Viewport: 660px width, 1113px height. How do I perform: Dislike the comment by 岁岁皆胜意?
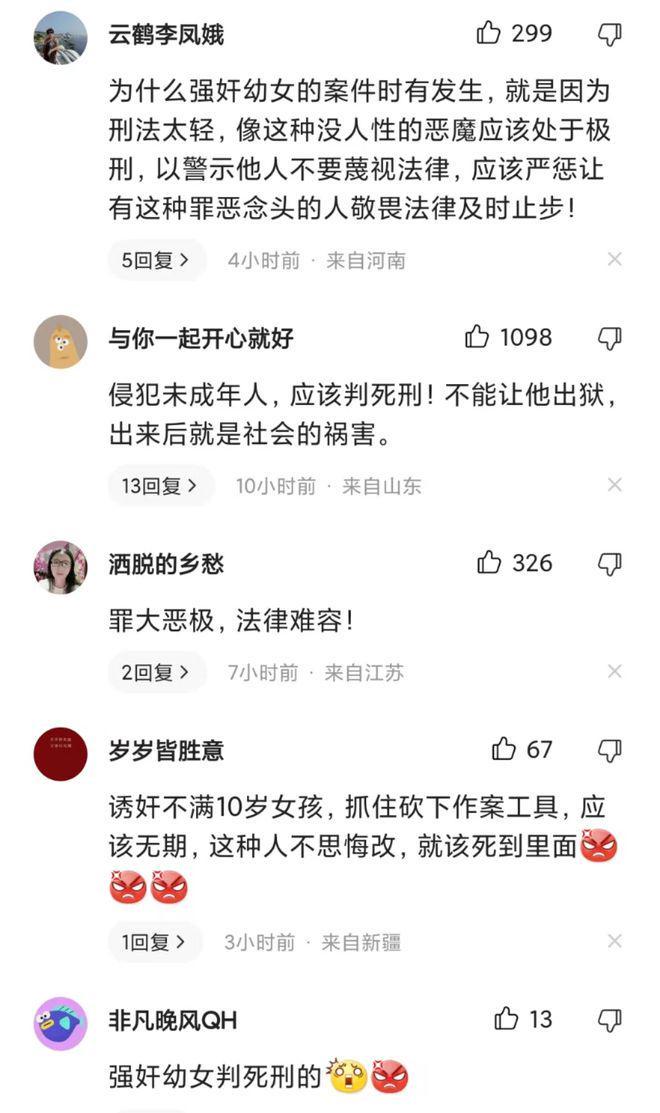point(609,750)
